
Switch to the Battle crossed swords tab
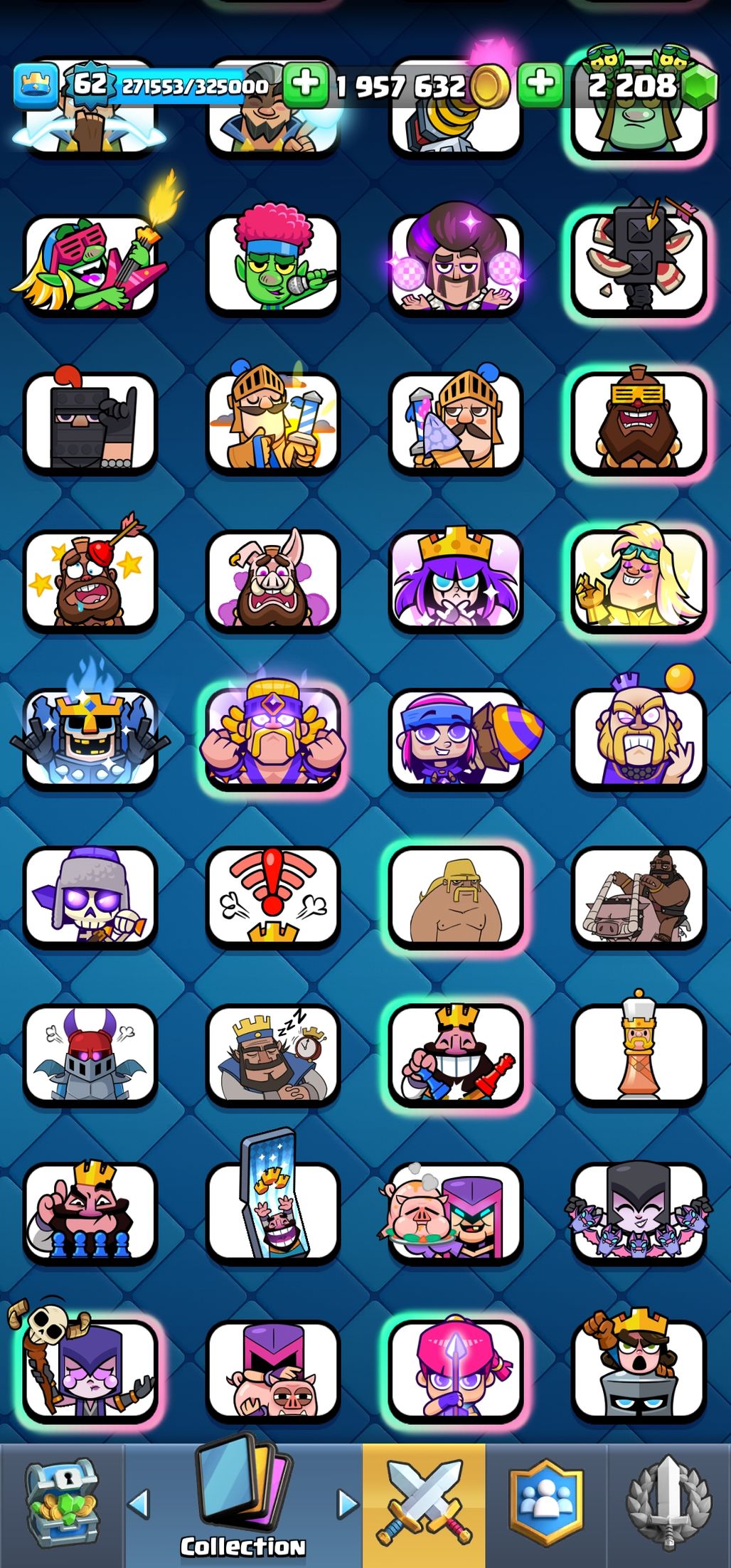(x=425, y=1505)
